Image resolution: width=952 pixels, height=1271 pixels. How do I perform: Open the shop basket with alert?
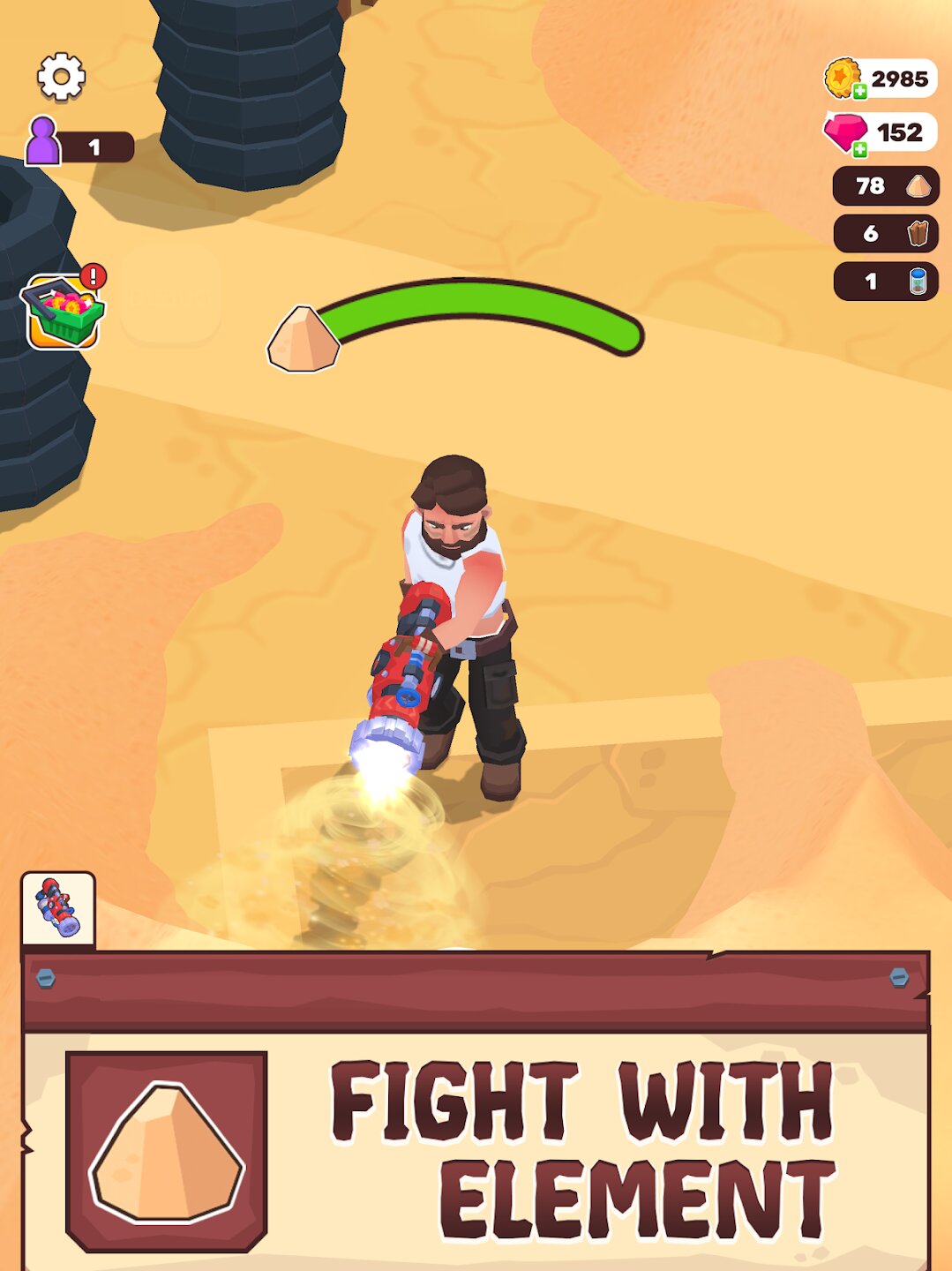63,310
